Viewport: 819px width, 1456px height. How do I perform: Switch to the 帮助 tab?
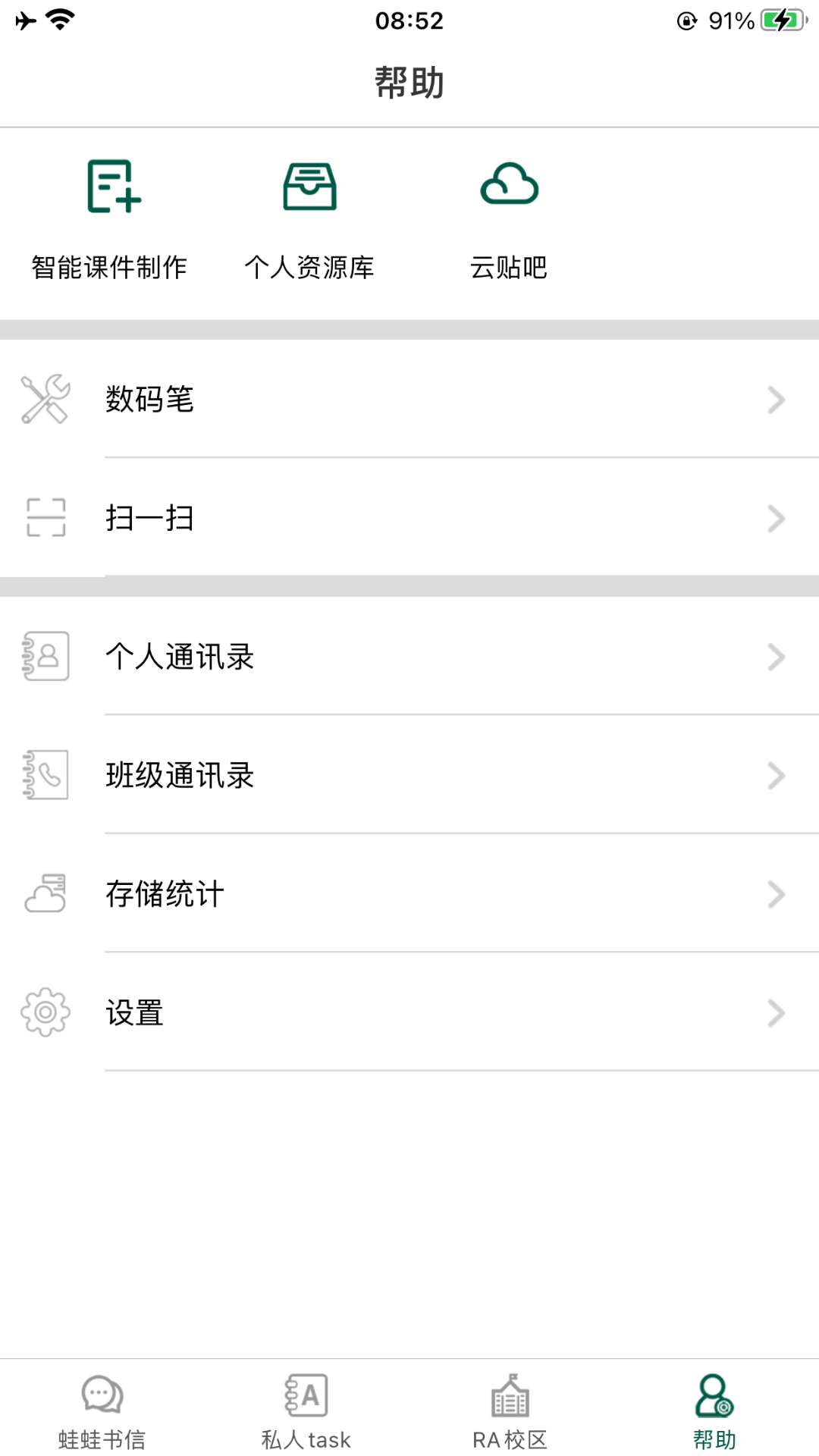[x=714, y=1410]
